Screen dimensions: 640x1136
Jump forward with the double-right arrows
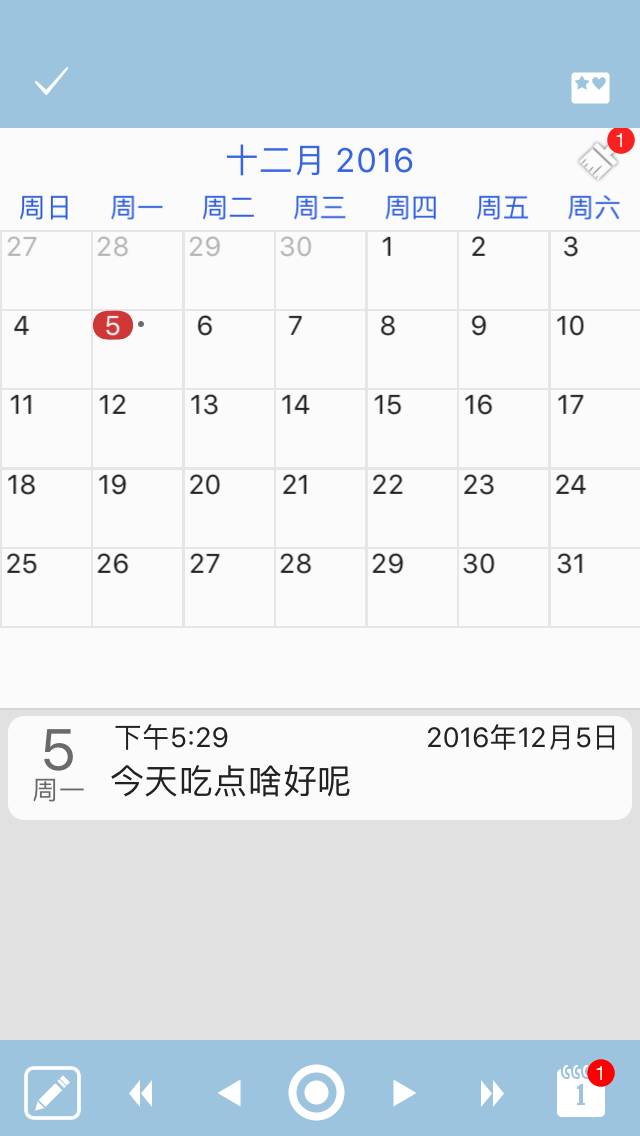point(492,1093)
